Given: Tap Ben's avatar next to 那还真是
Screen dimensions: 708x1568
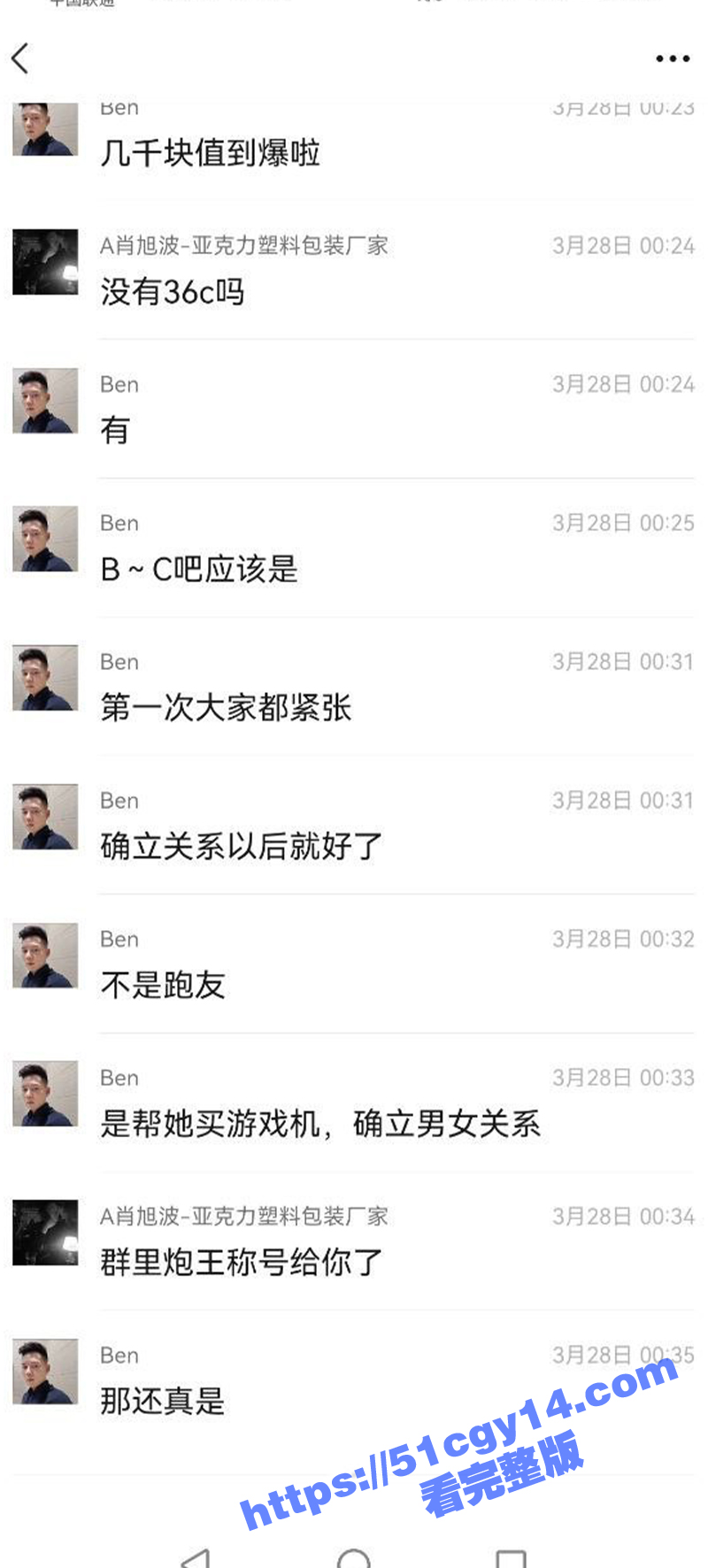Looking at the screenshot, I should 44,1372.
